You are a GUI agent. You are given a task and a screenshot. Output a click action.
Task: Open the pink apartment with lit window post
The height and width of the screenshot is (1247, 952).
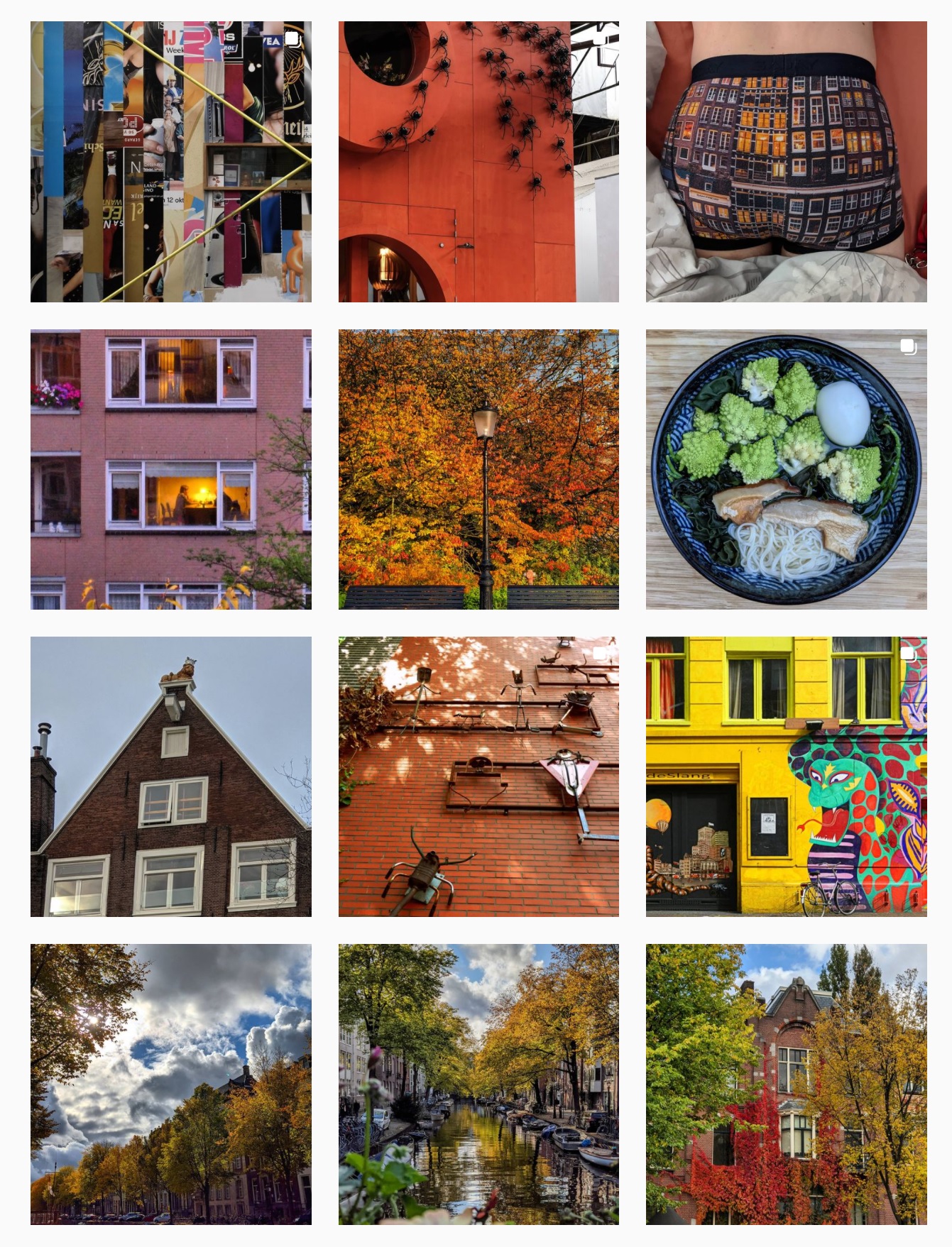pyautogui.click(x=170, y=469)
